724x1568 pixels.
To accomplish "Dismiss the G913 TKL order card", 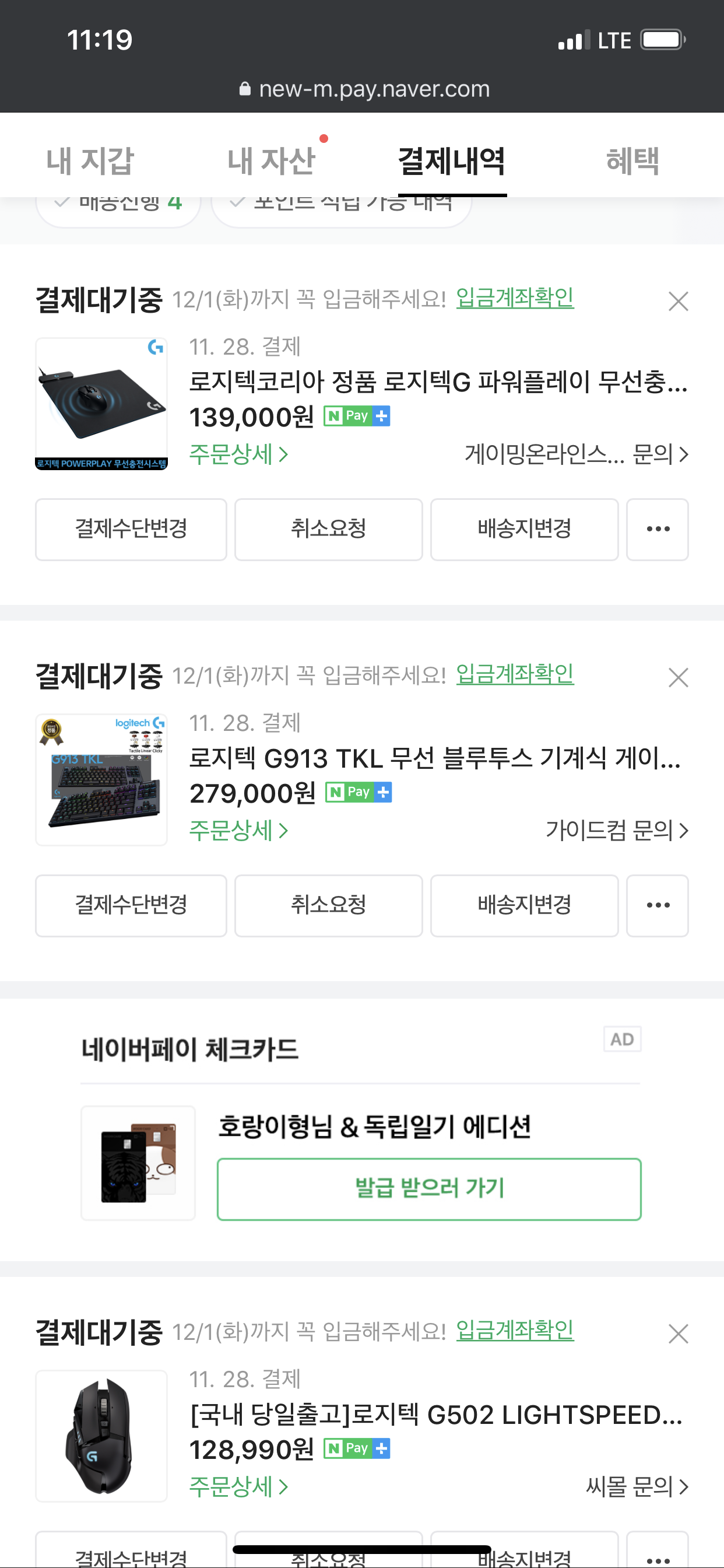I will [678, 677].
